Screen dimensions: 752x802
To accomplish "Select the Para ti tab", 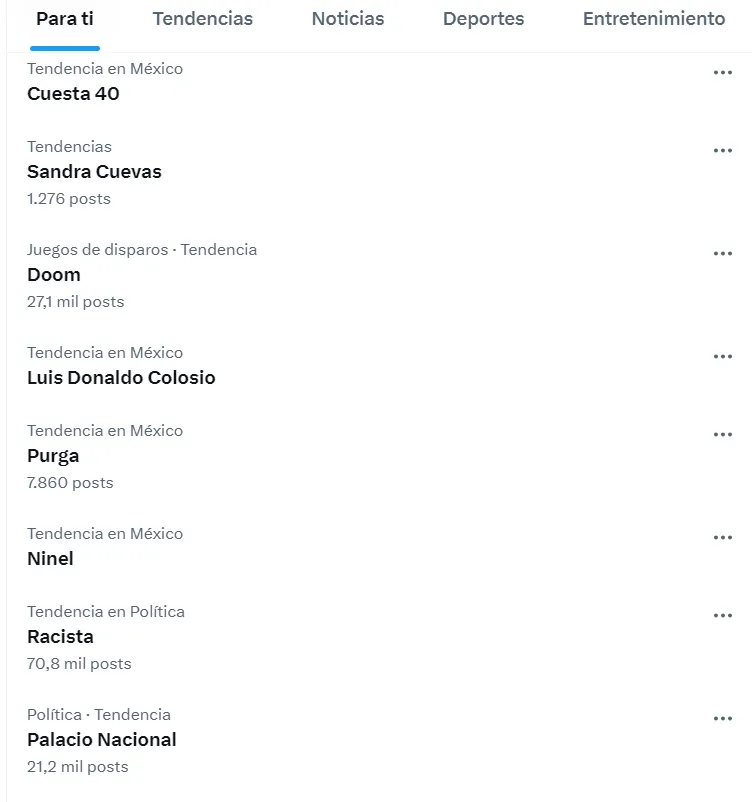I will (65, 19).
